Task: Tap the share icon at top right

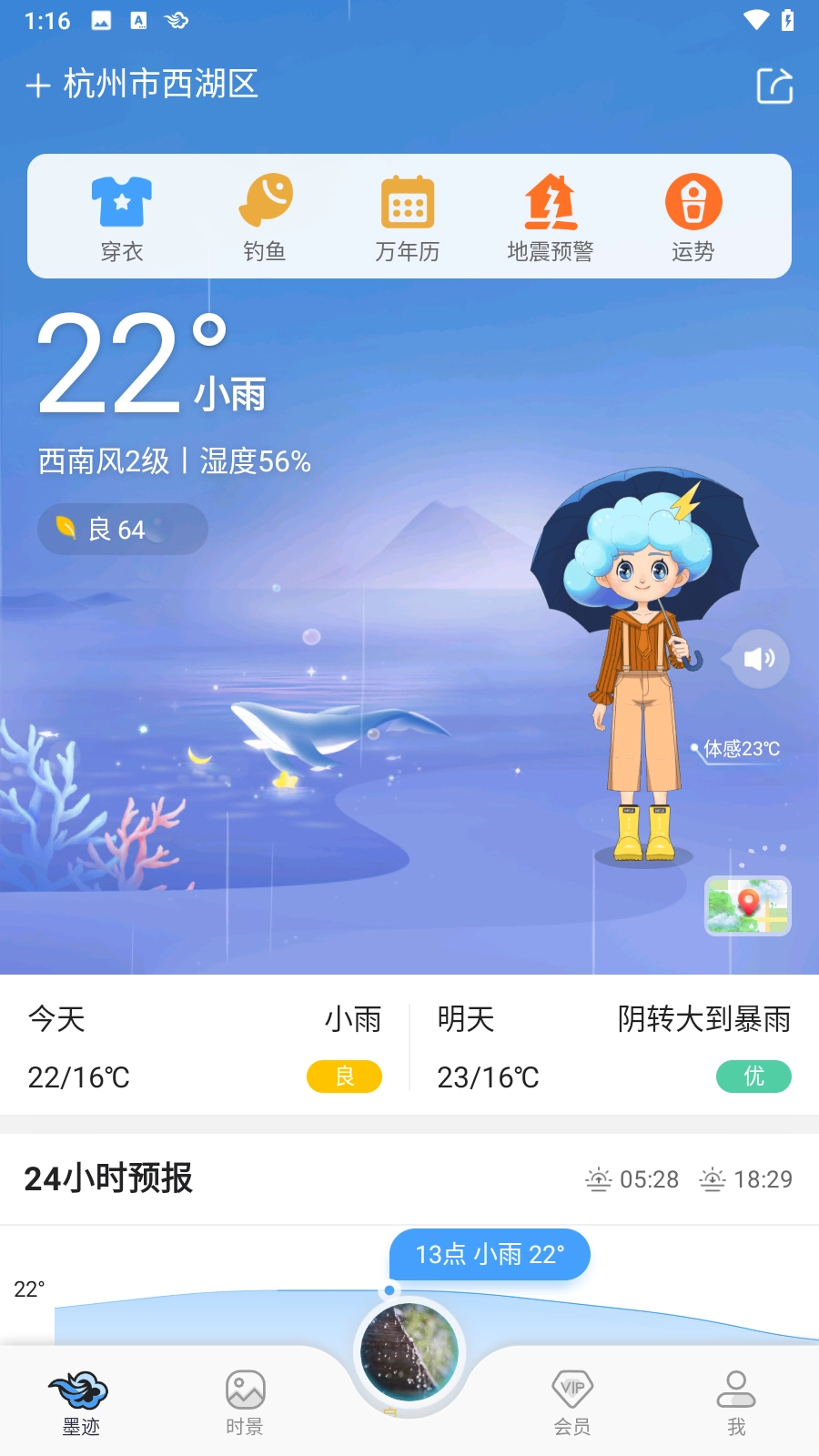Action: point(774,85)
